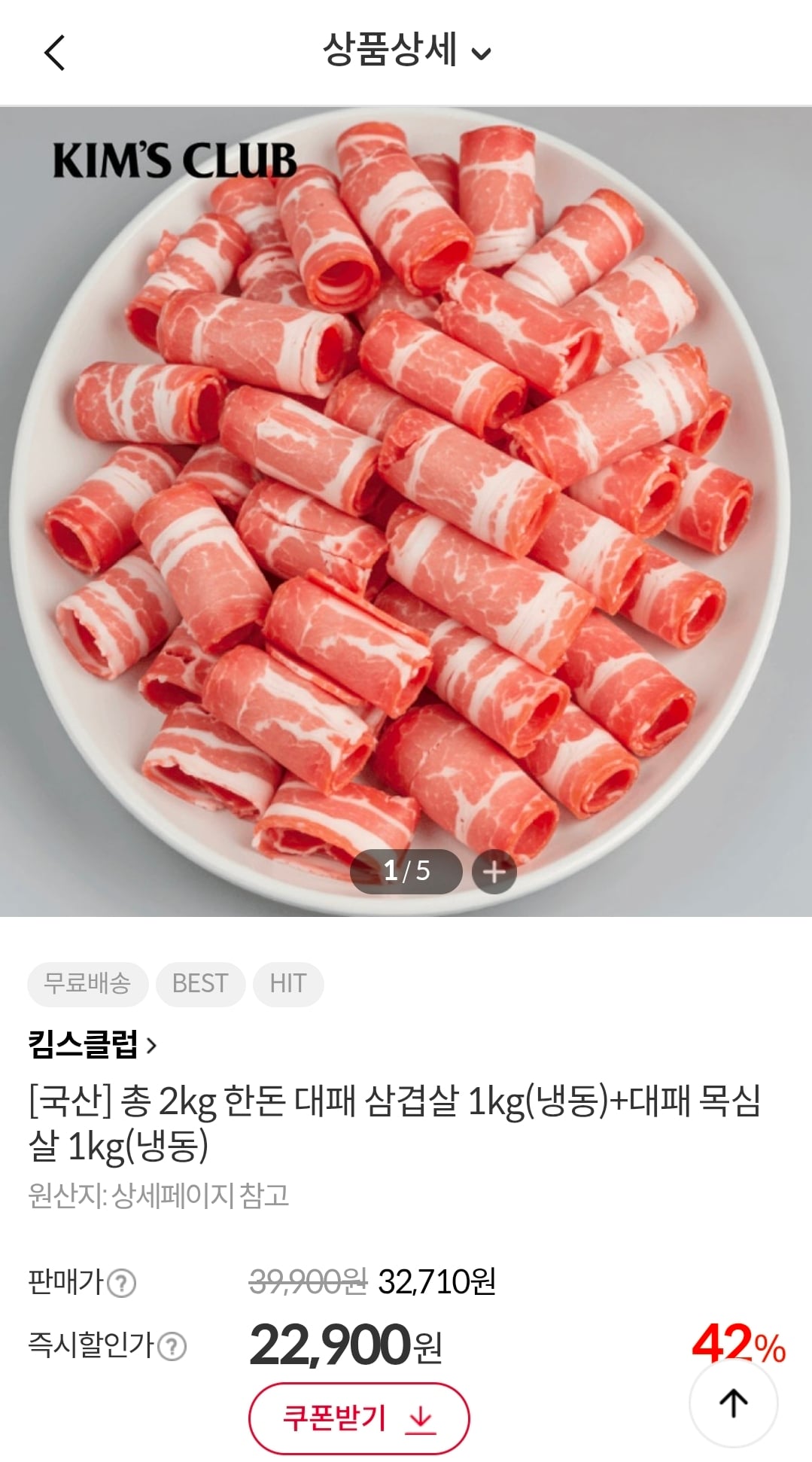Select the HIT badge
The image size is (812, 1462).
[287, 984]
